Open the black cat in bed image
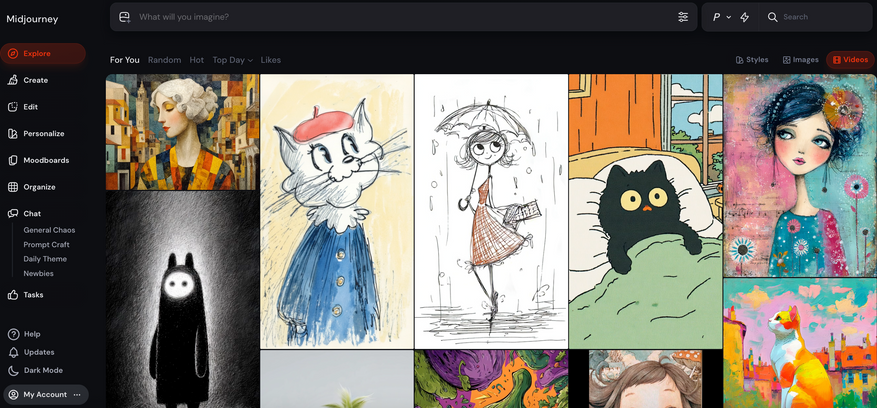The height and width of the screenshot is (408, 877). tap(645, 210)
